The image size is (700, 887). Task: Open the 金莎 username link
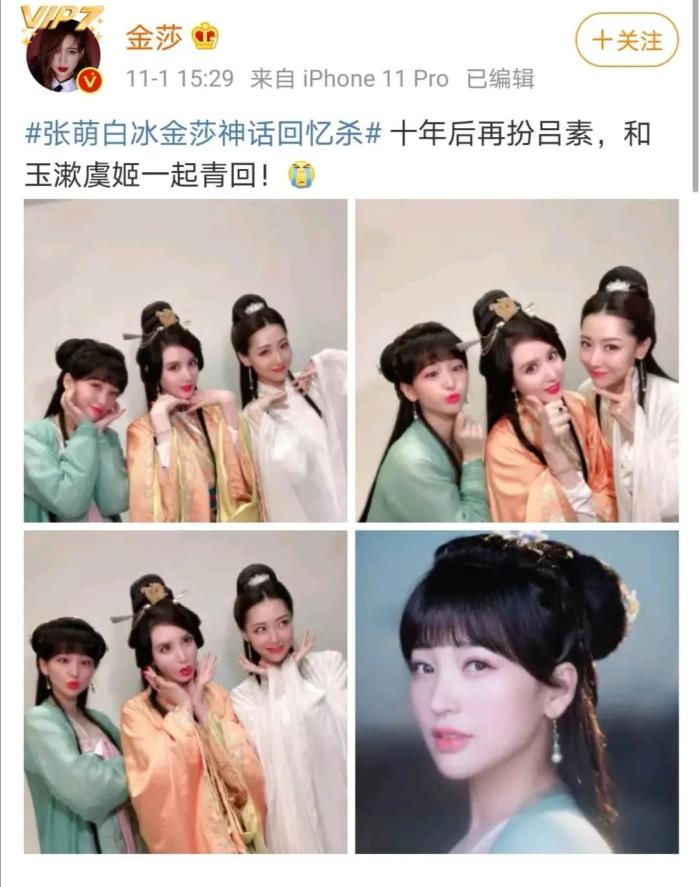tap(152, 38)
